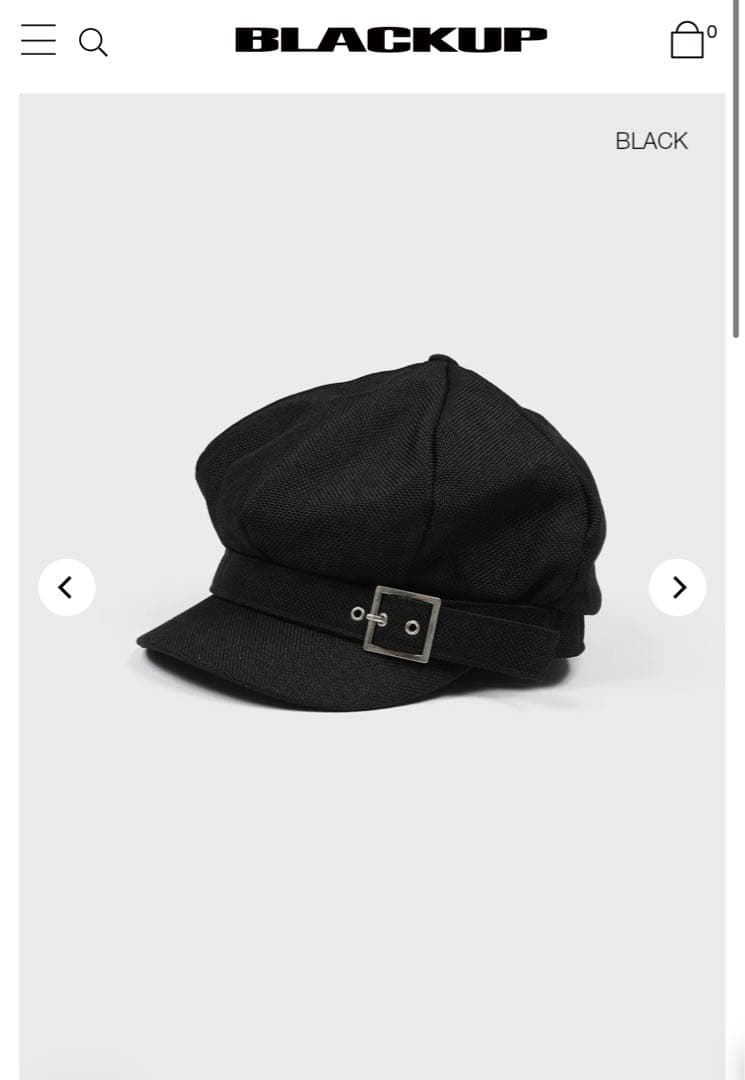Show the previous product image
Viewport: 745px width, 1080px height.
click(x=67, y=587)
